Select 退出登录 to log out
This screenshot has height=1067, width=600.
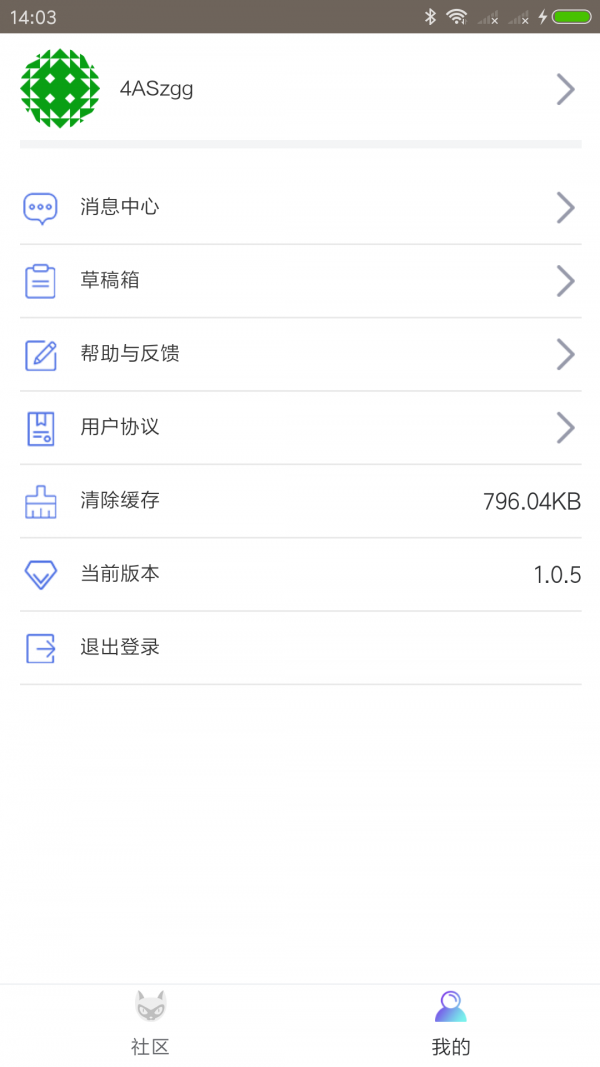pos(300,648)
